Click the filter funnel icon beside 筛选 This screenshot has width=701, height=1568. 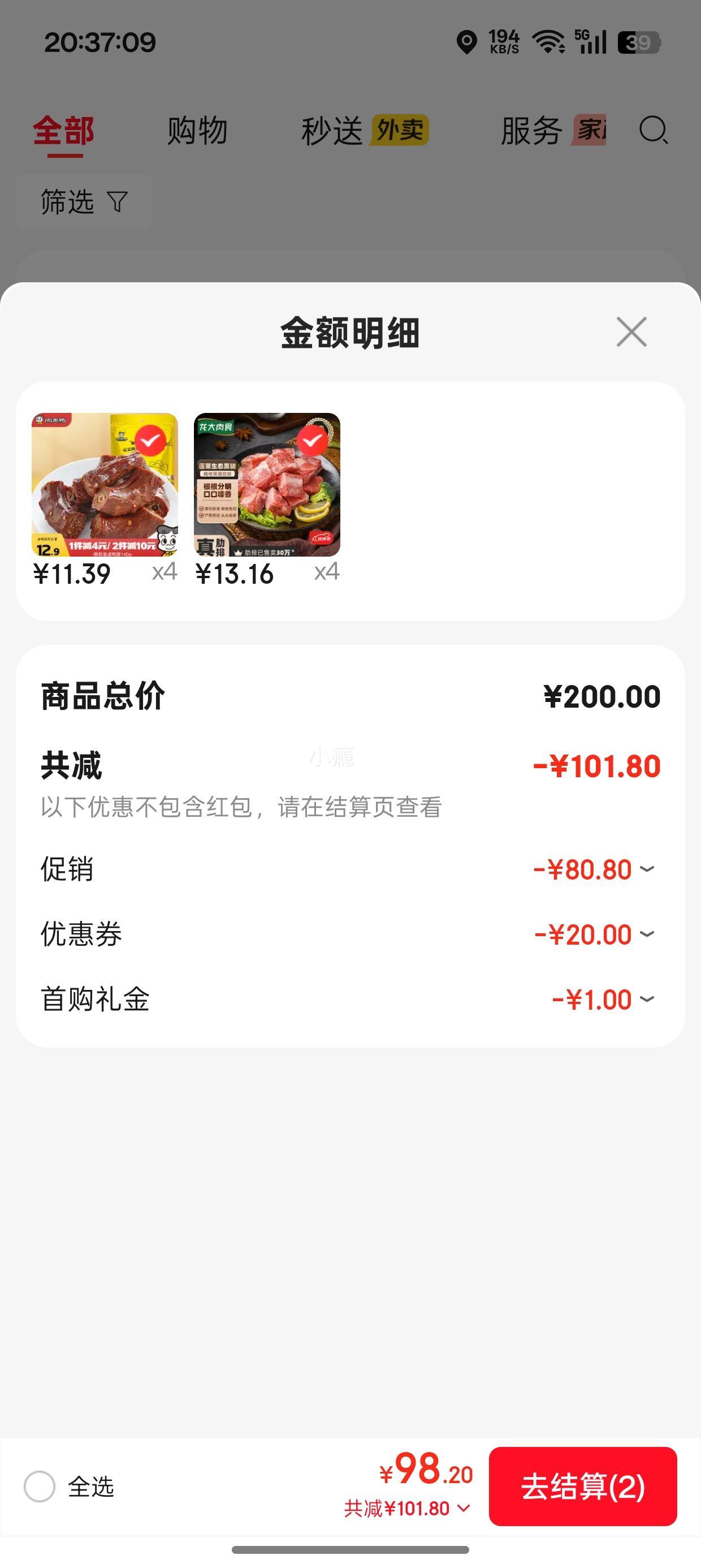(119, 201)
